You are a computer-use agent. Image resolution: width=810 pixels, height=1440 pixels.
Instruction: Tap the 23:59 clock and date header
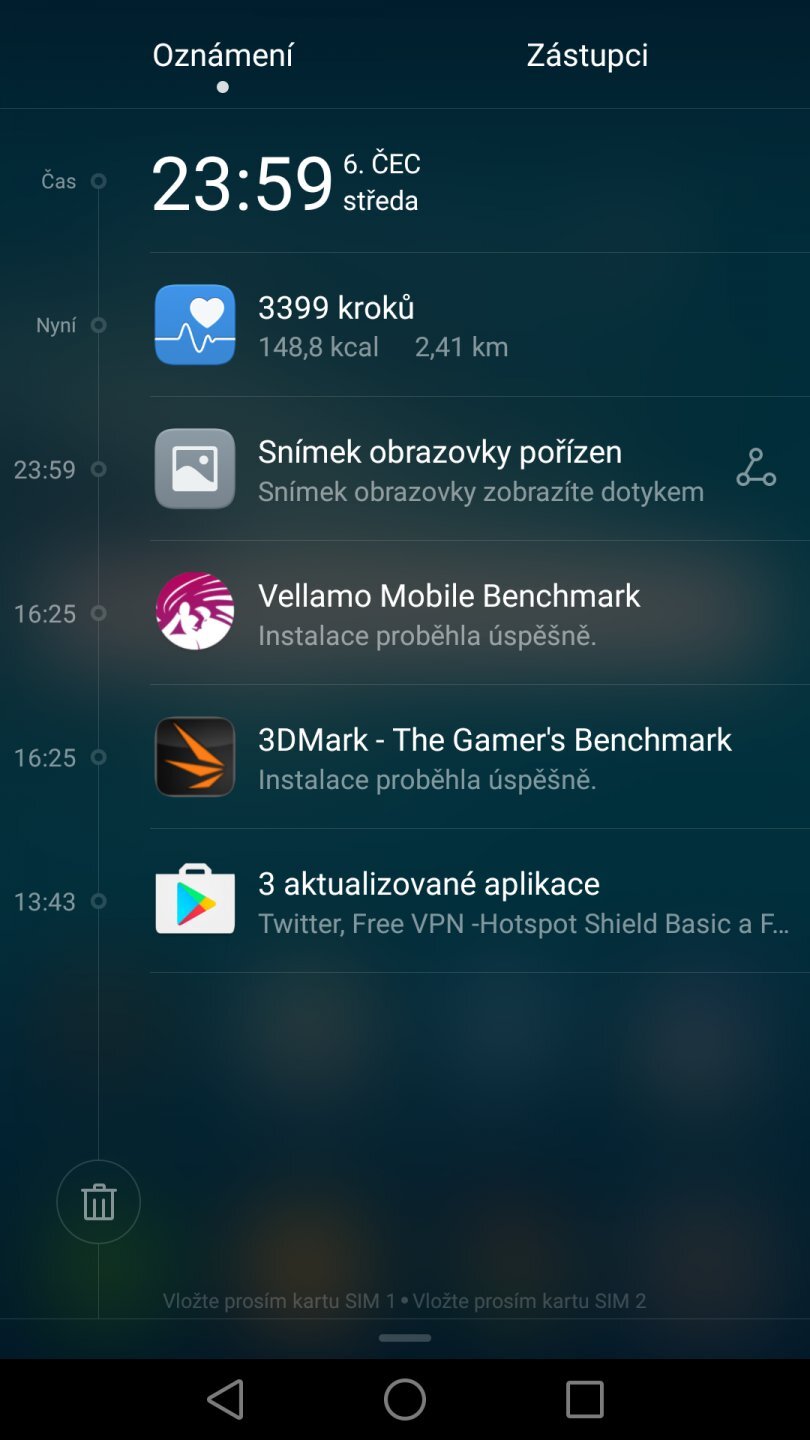(286, 182)
